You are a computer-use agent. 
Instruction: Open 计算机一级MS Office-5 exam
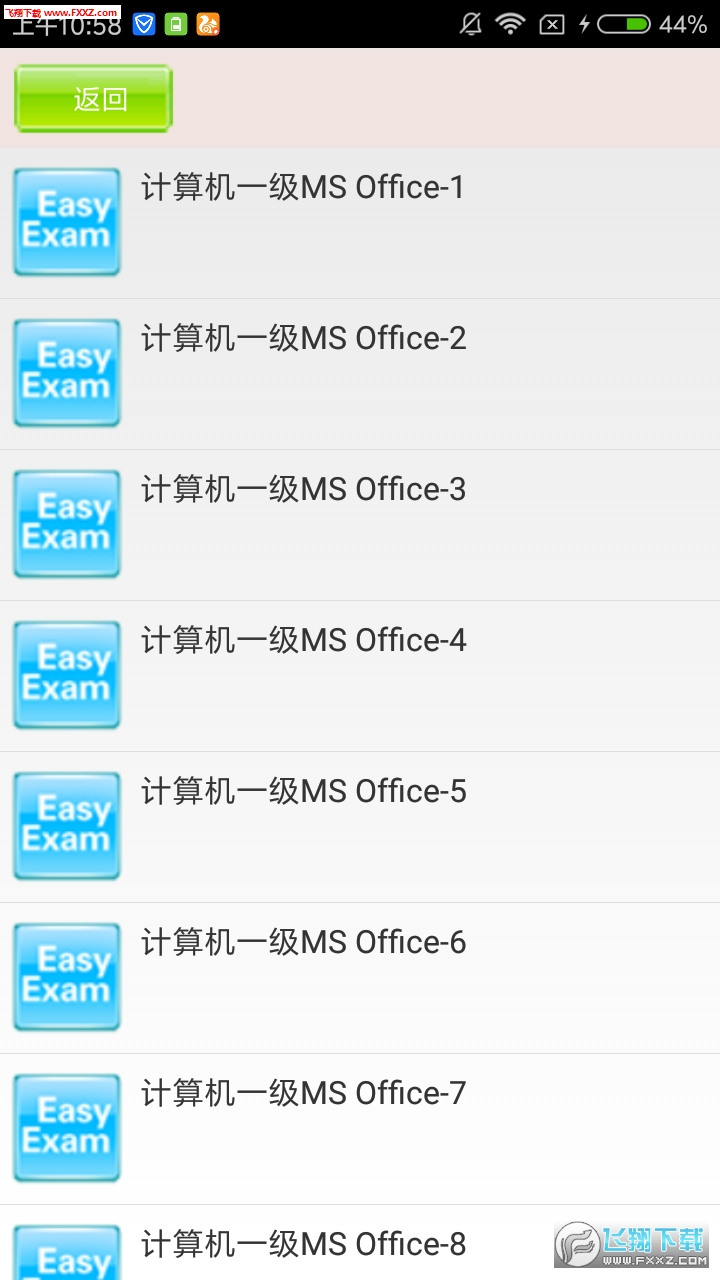[360, 827]
